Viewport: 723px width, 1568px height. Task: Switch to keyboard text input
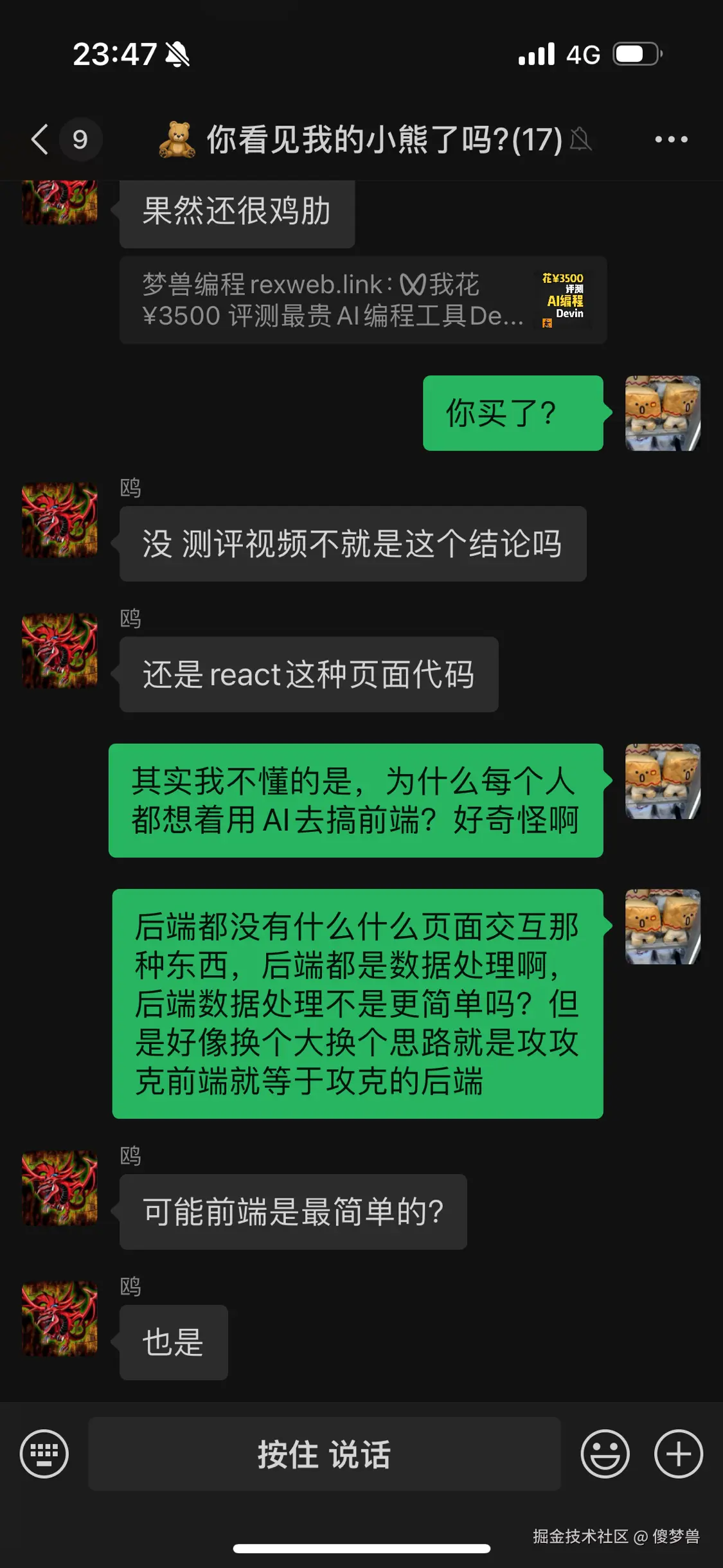click(44, 1454)
